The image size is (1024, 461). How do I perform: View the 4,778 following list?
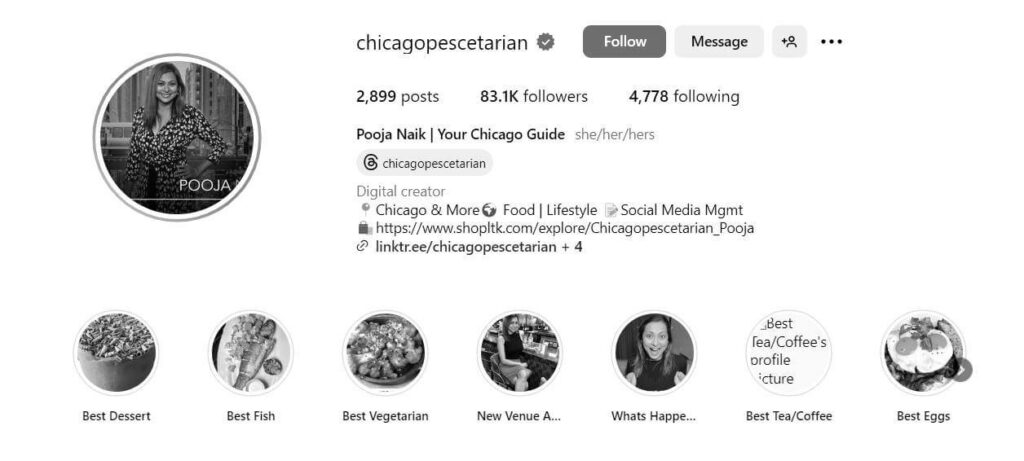point(683,97)
